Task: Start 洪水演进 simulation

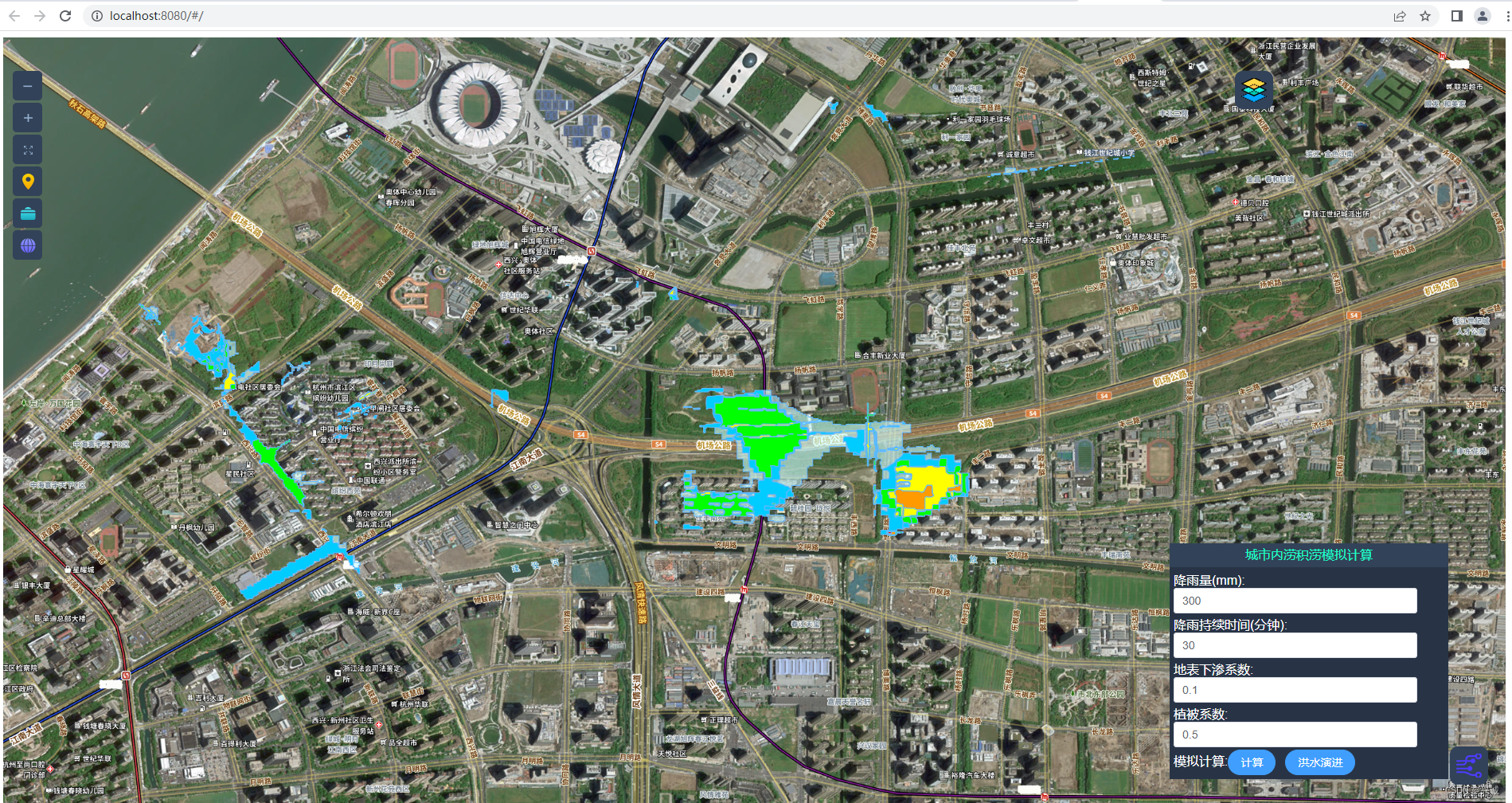Action: point(1319,762)
